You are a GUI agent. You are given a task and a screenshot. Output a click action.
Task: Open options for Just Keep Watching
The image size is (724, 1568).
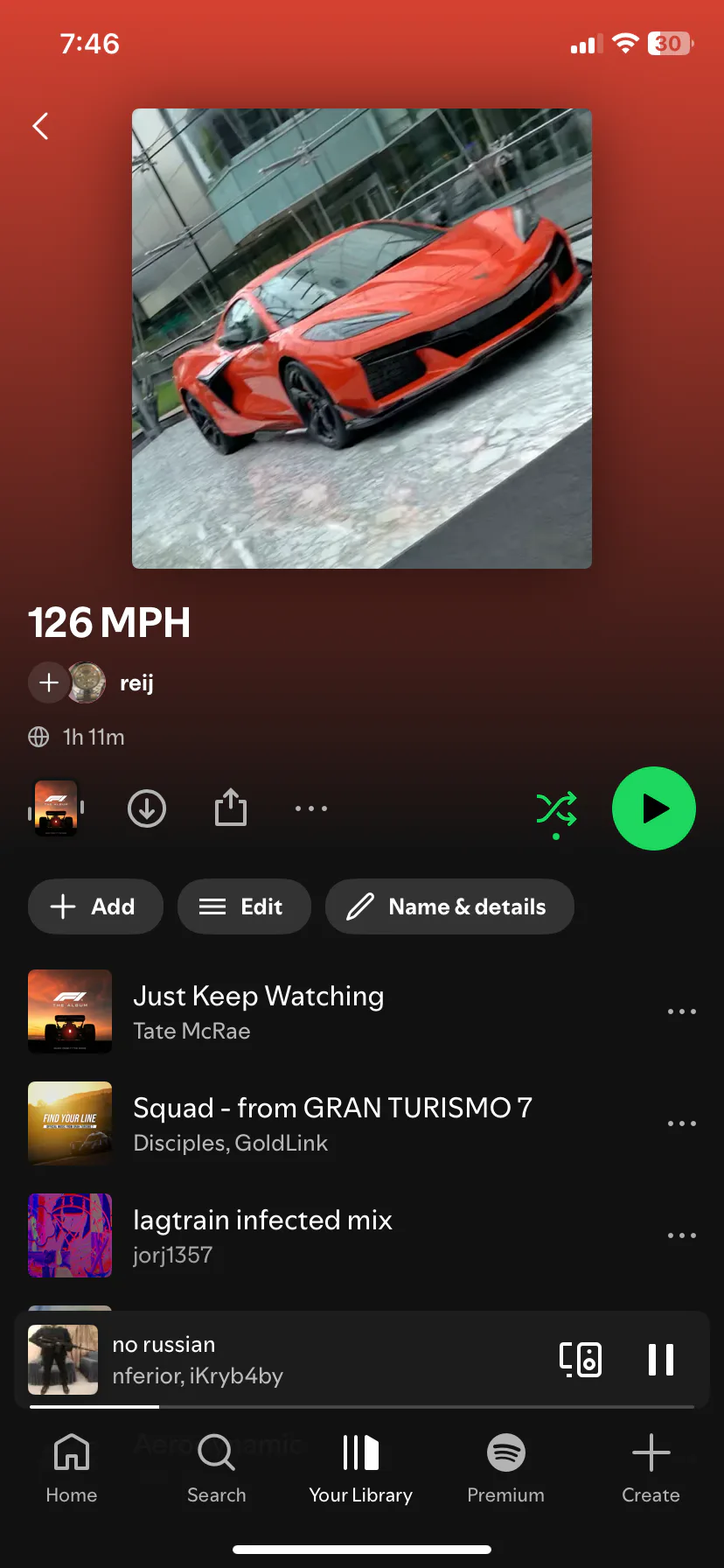(x=682, y=1011)
